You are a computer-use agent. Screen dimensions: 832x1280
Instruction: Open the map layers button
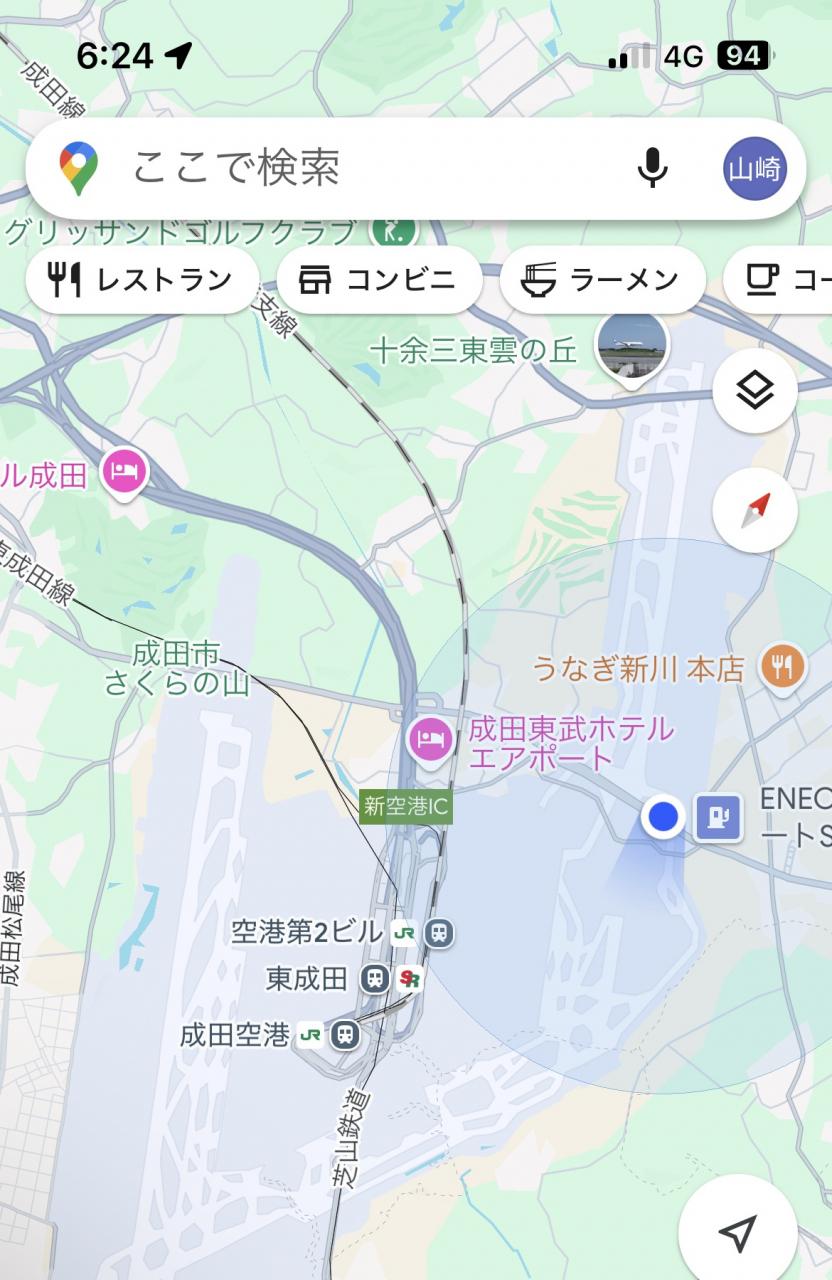click(x=755, y=391)
